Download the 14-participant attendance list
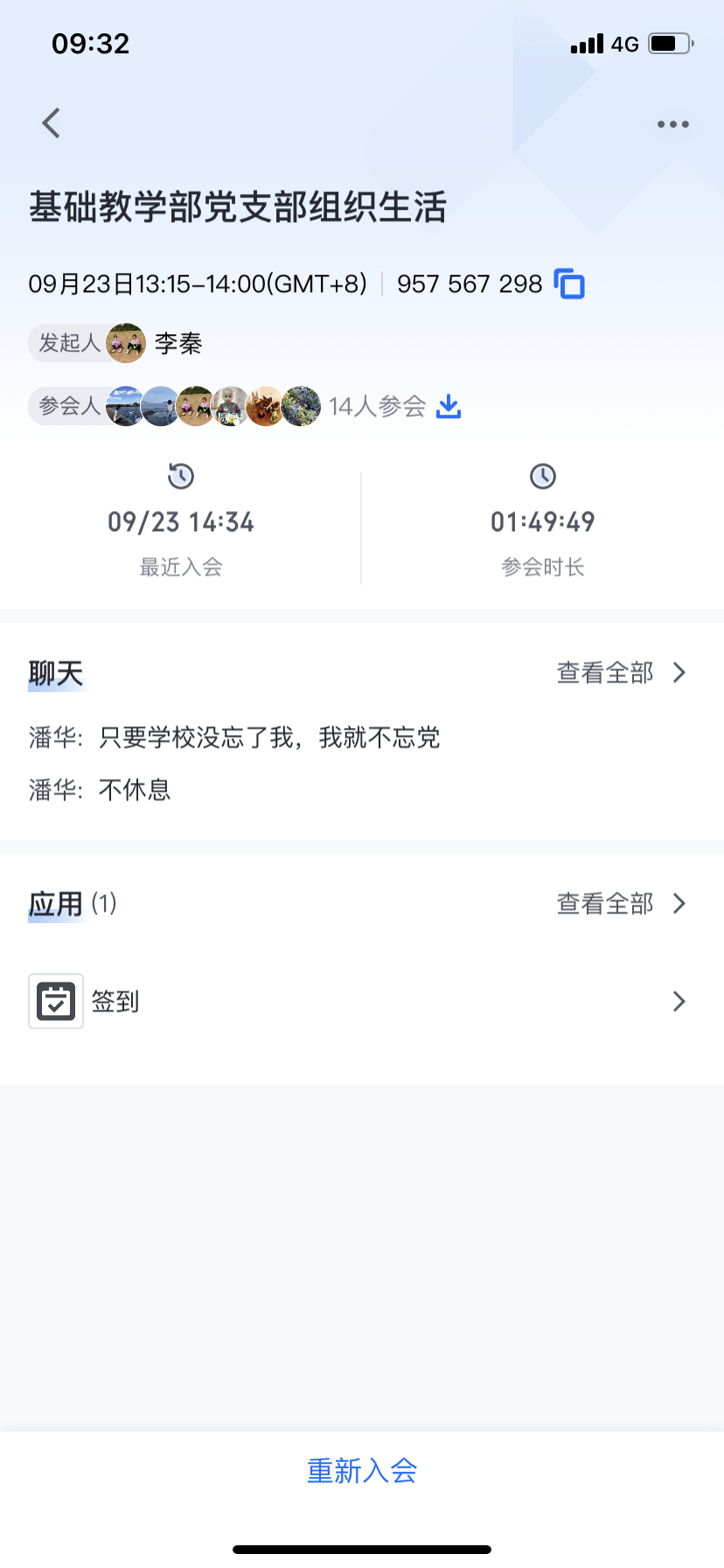The width and height of the screenshot is (724, 1568). click(449, 406)
